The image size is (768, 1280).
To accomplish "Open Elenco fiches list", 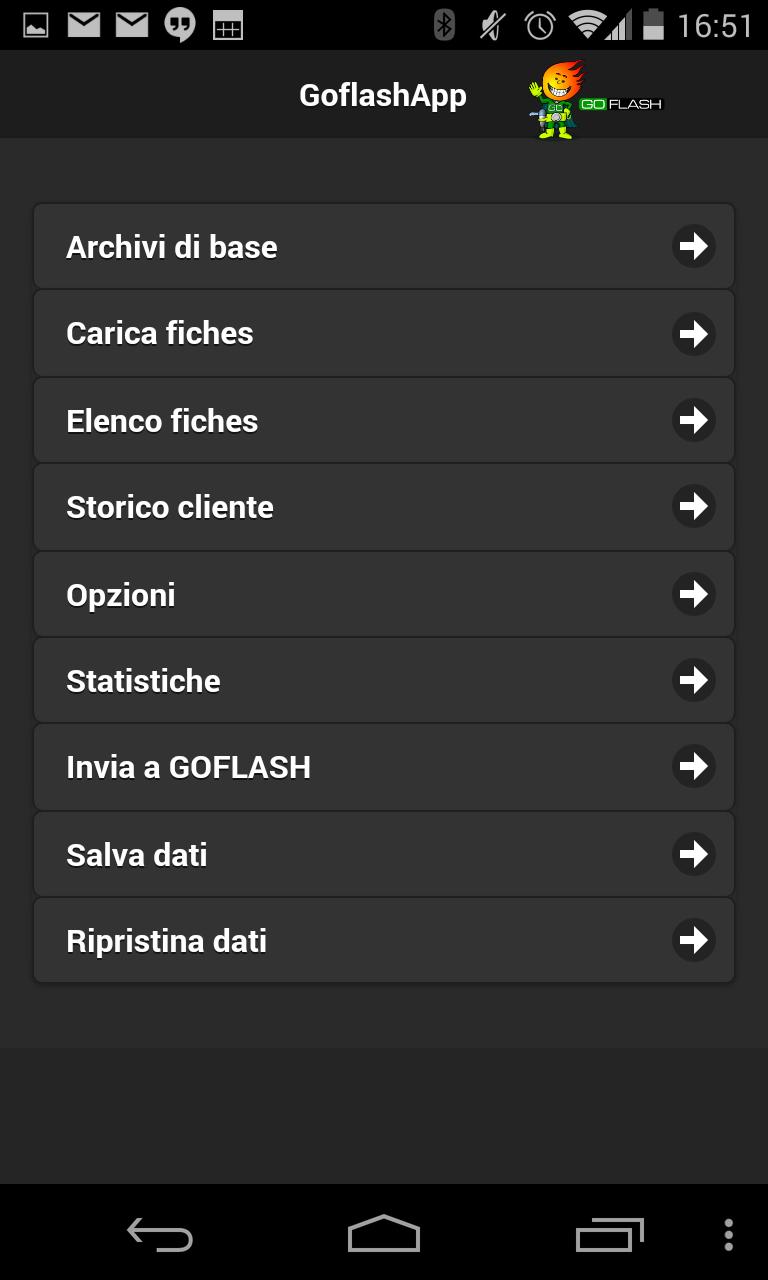I will pyautogui.click(x=384, y=420).
